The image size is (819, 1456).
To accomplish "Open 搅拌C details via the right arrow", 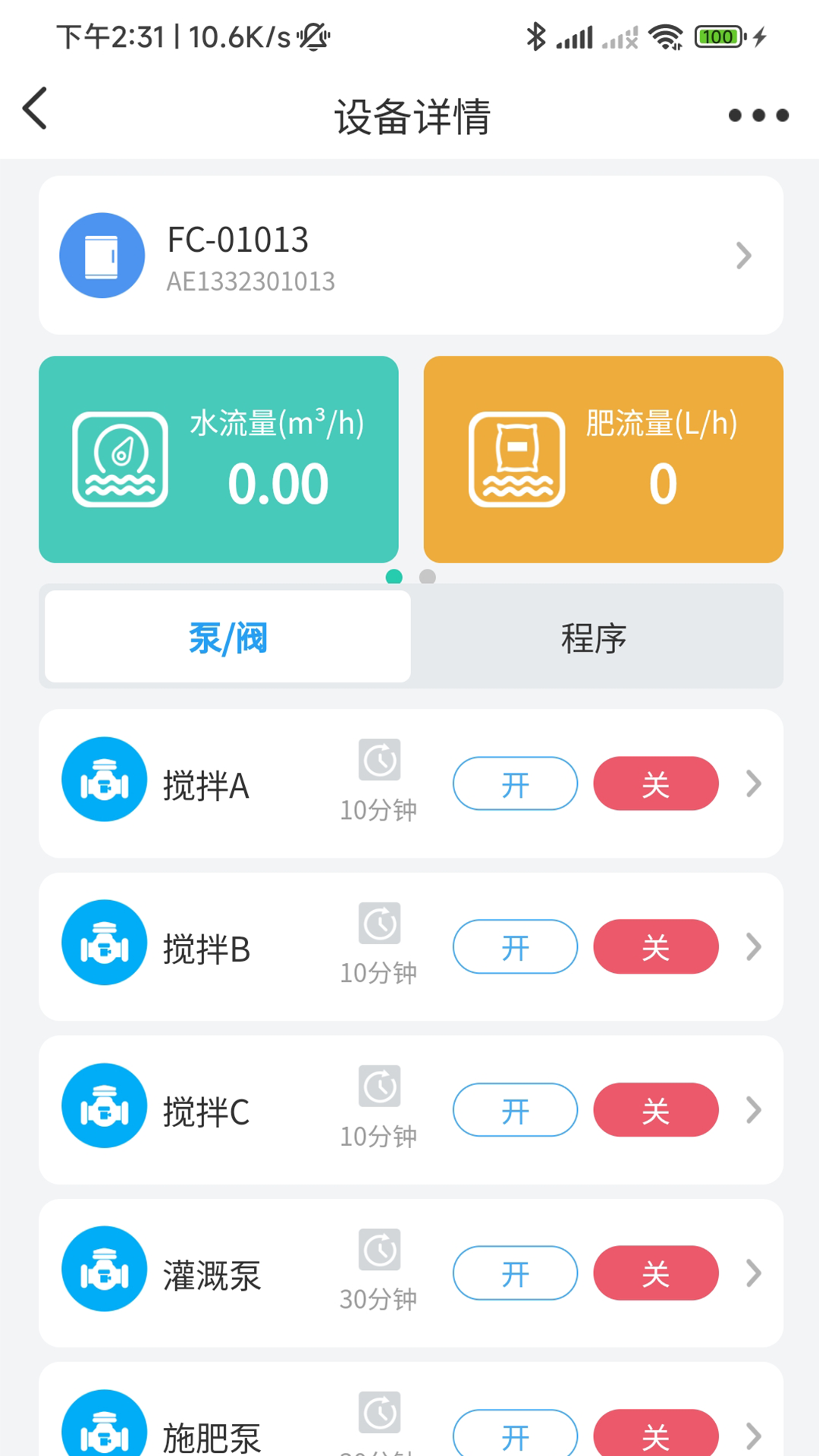I will pos(753,1110).
